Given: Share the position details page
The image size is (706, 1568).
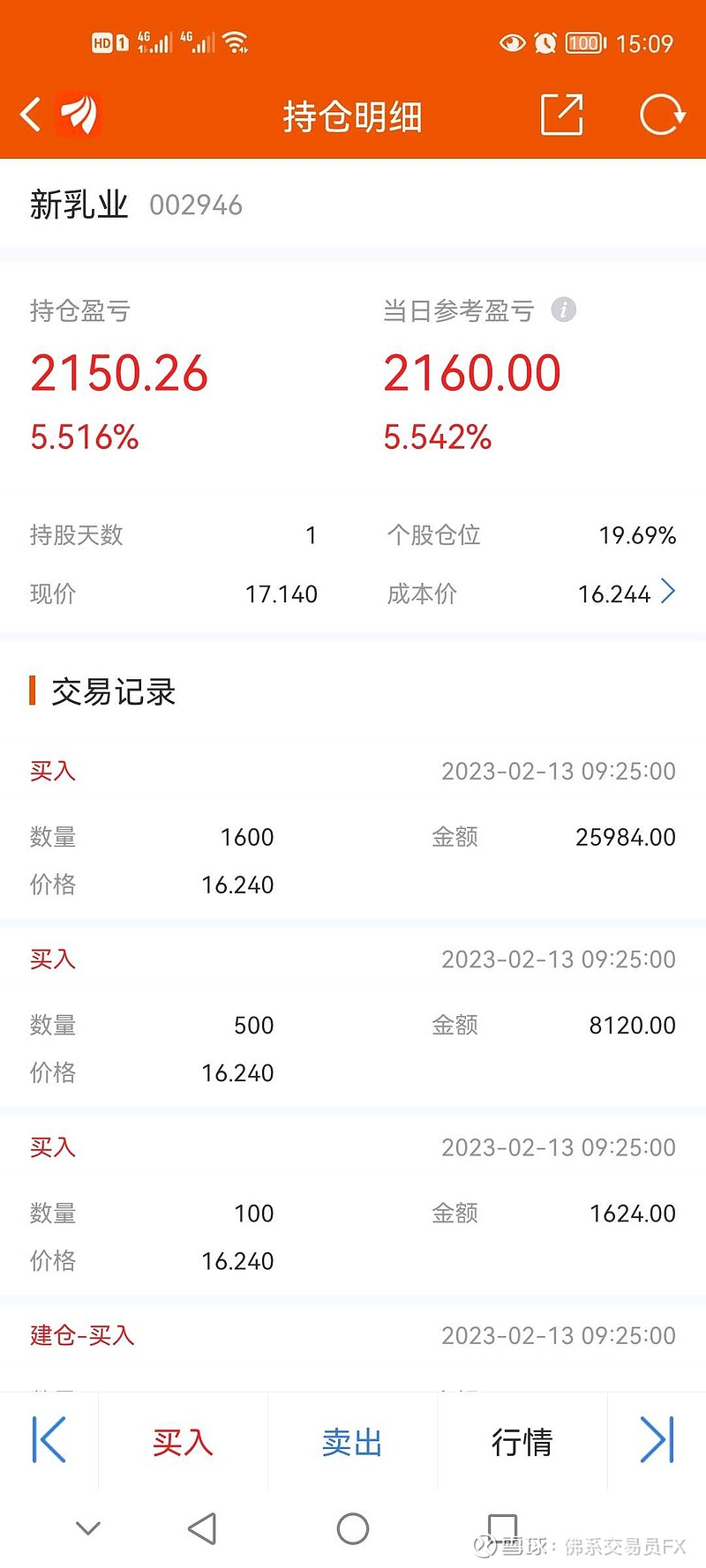Looking at the screenshot, I should pyautogui.click(x=562, y=115).
